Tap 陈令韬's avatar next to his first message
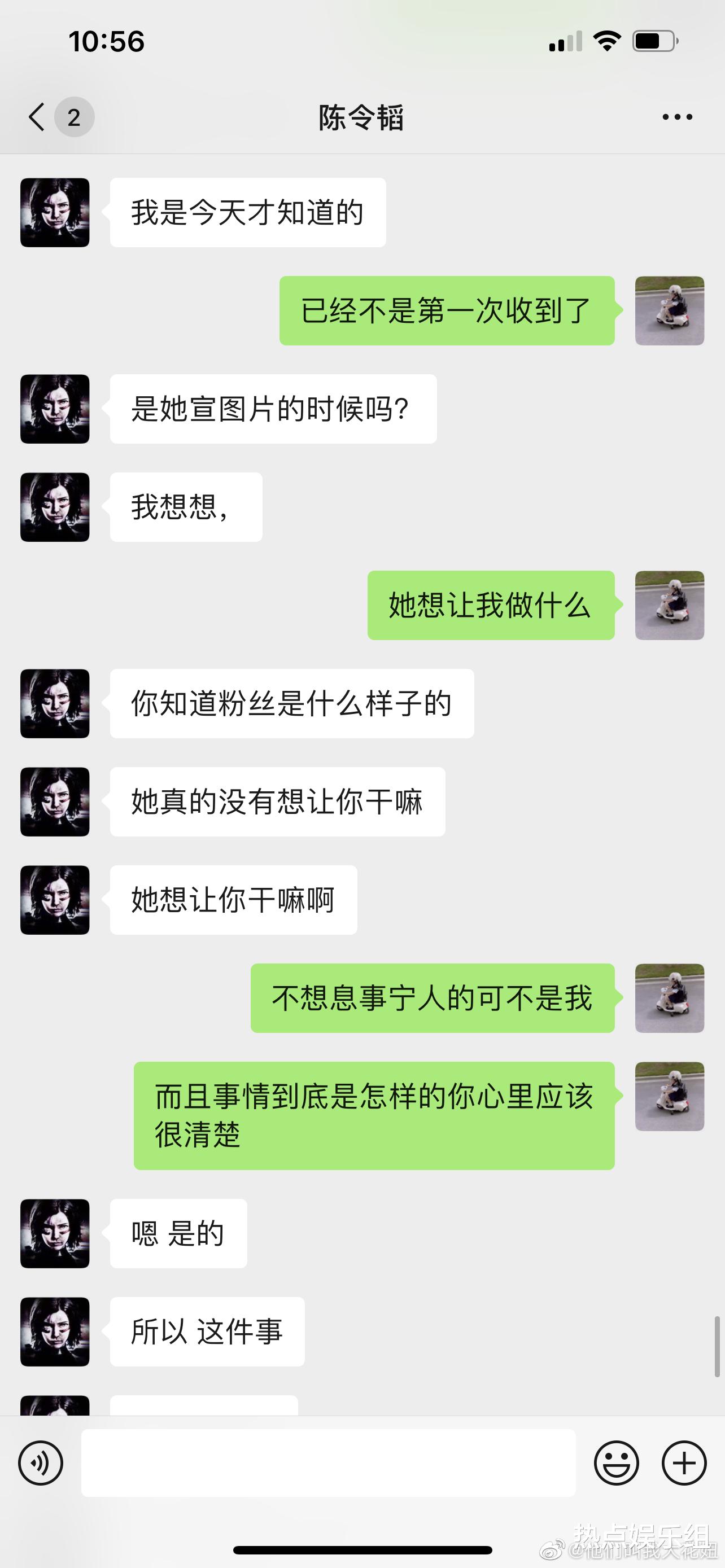The height and width of the screenshot is (1568, 725). pyautogui.click(x=54, y=212)
